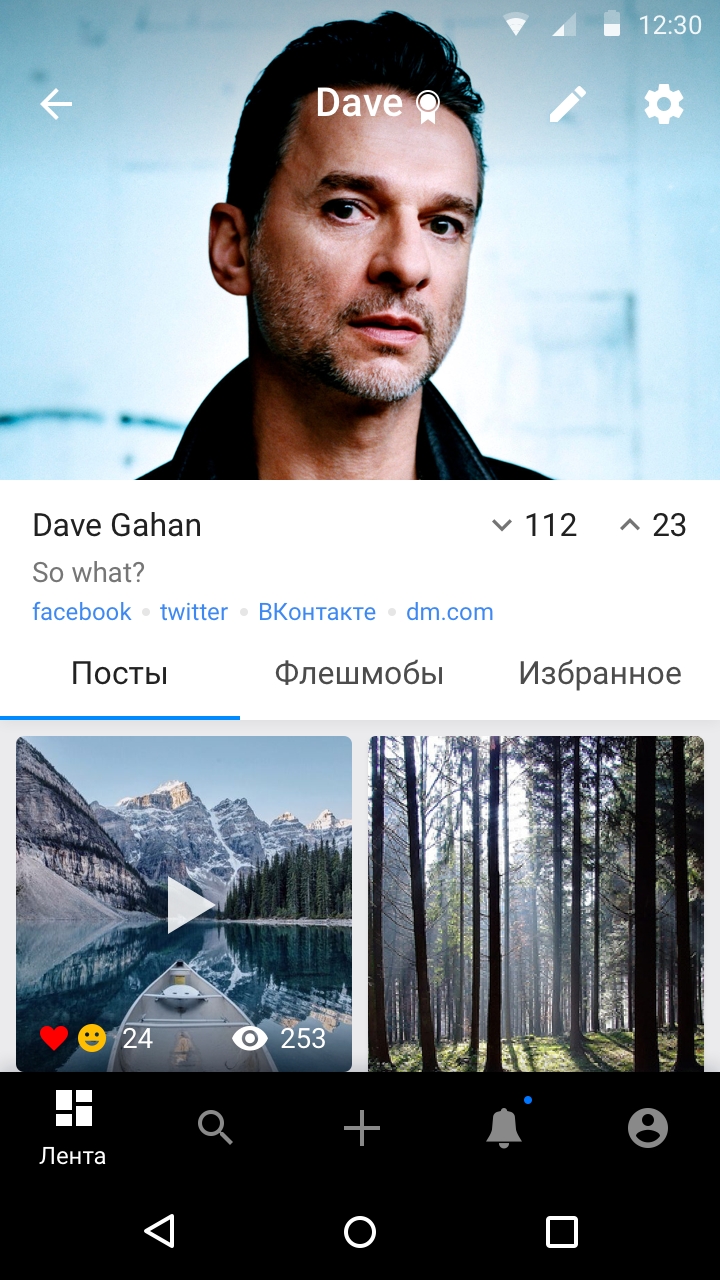This screenshot has width=720, height=1280.
Task: Edit the profile with the pencil icon
Action: [567, 104]
